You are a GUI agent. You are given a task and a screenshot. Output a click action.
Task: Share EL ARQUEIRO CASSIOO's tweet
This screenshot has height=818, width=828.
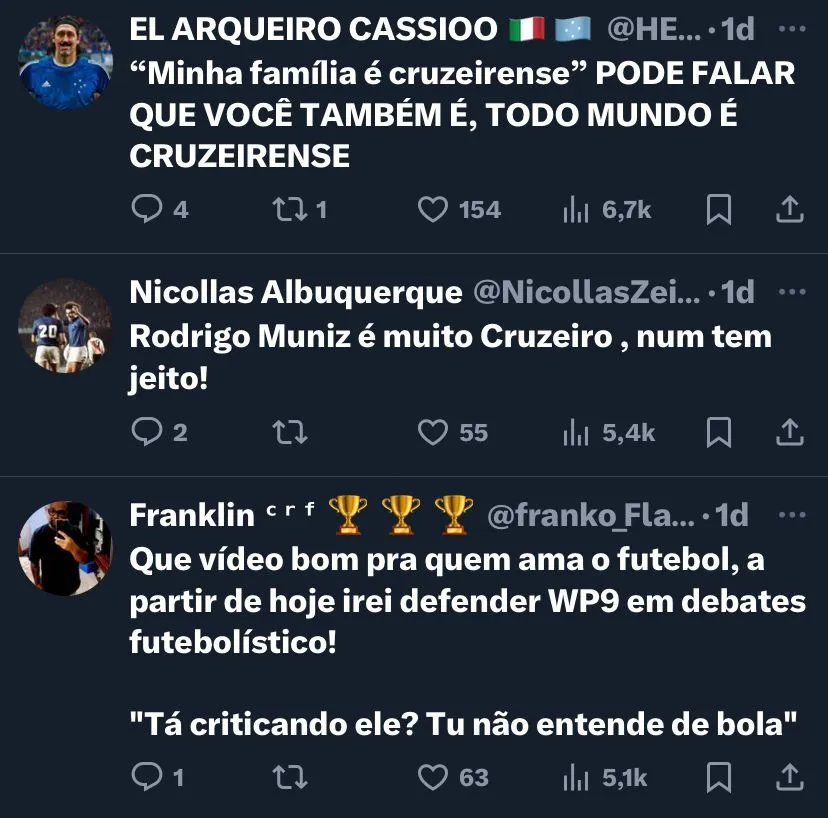[x=789, y=209]
